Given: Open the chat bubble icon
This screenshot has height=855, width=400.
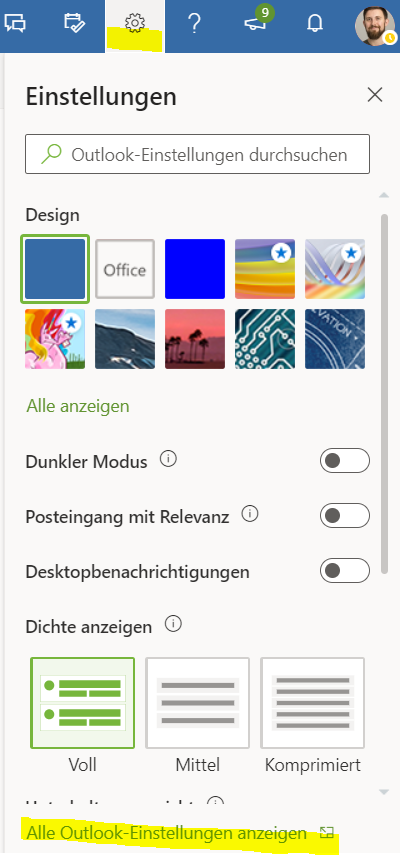Looking at the screenshot, I should click(15, 23).
